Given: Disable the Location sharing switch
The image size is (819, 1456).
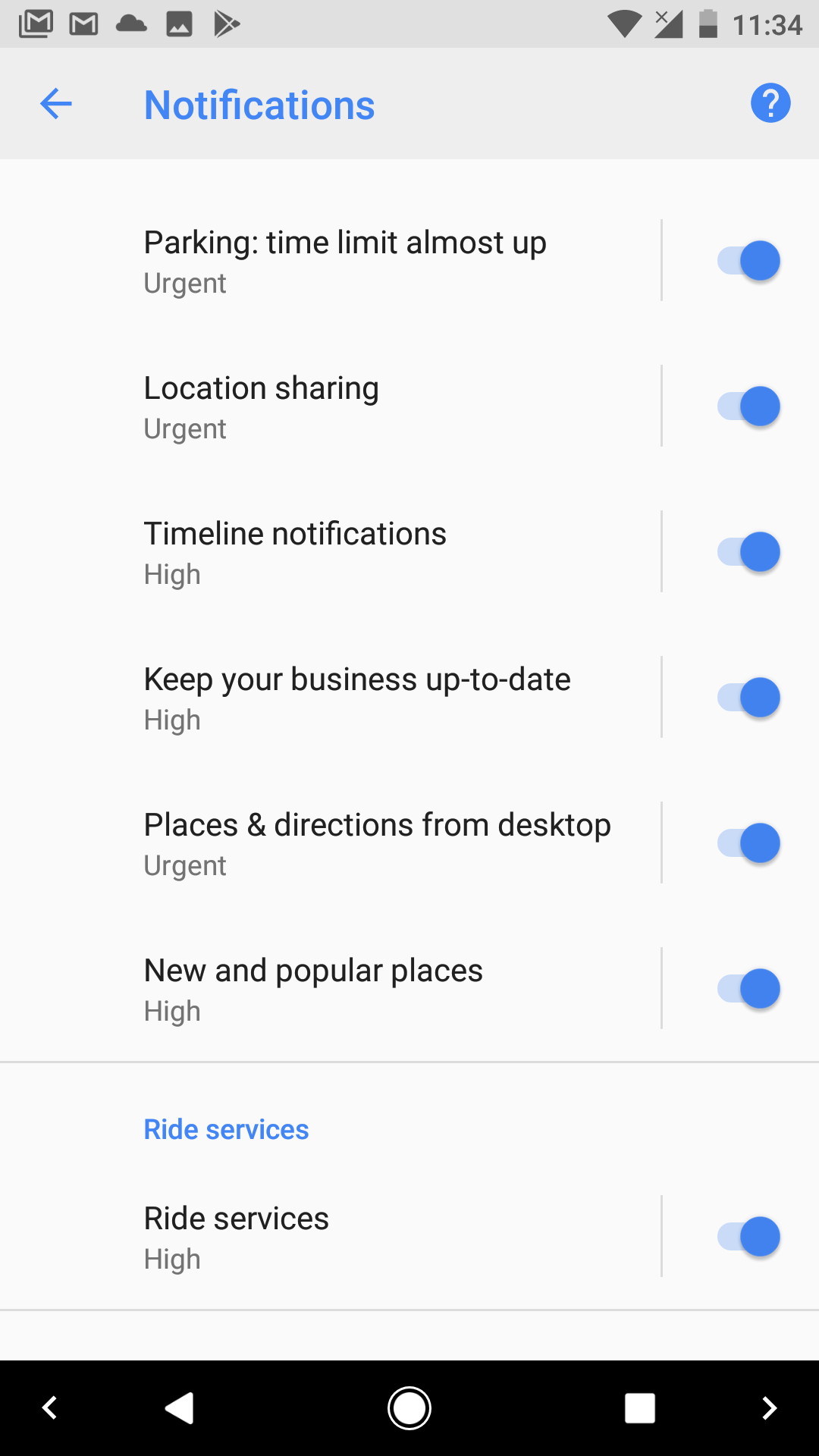Looking at the screenshot, I should pos(748,406).
